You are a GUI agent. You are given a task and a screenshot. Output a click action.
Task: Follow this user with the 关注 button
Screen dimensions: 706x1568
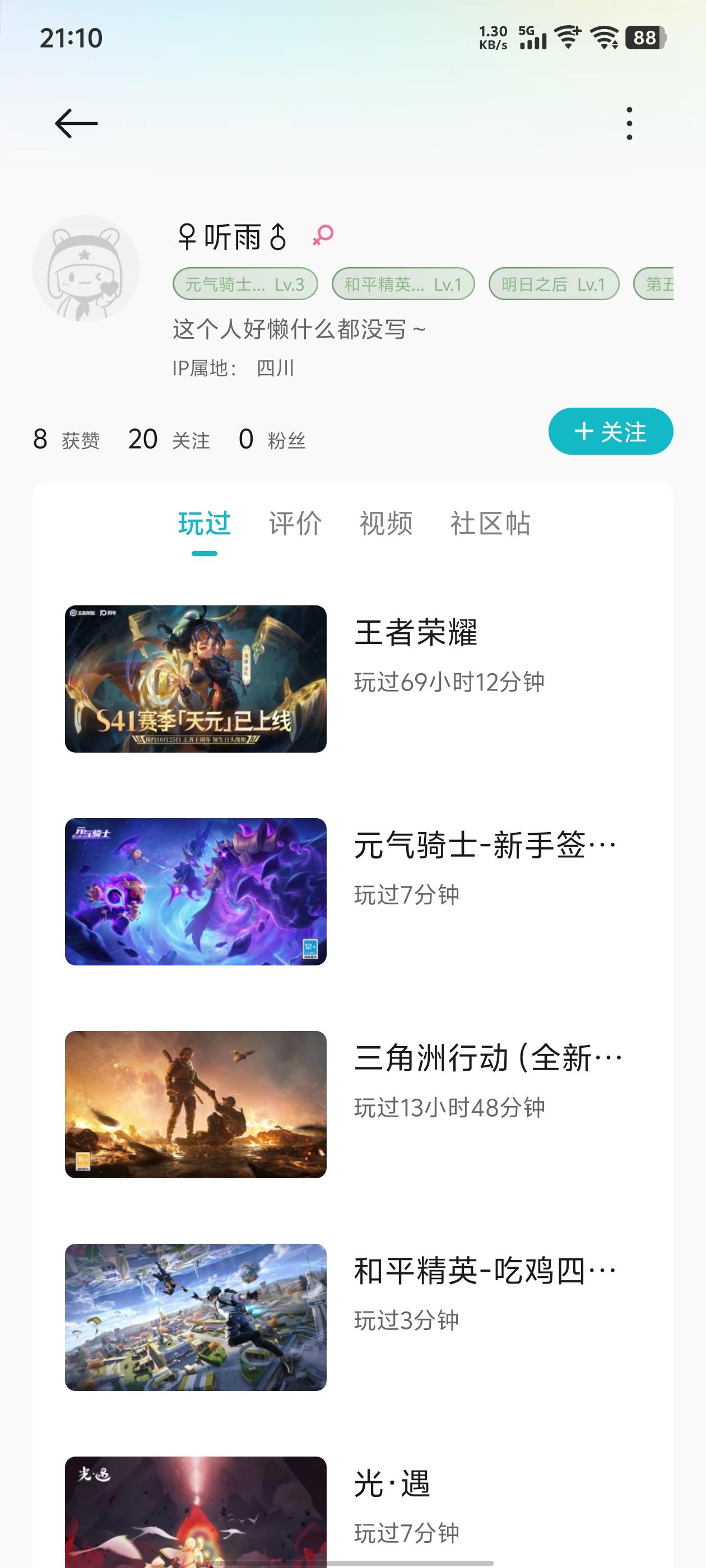[x=610, y=432]
